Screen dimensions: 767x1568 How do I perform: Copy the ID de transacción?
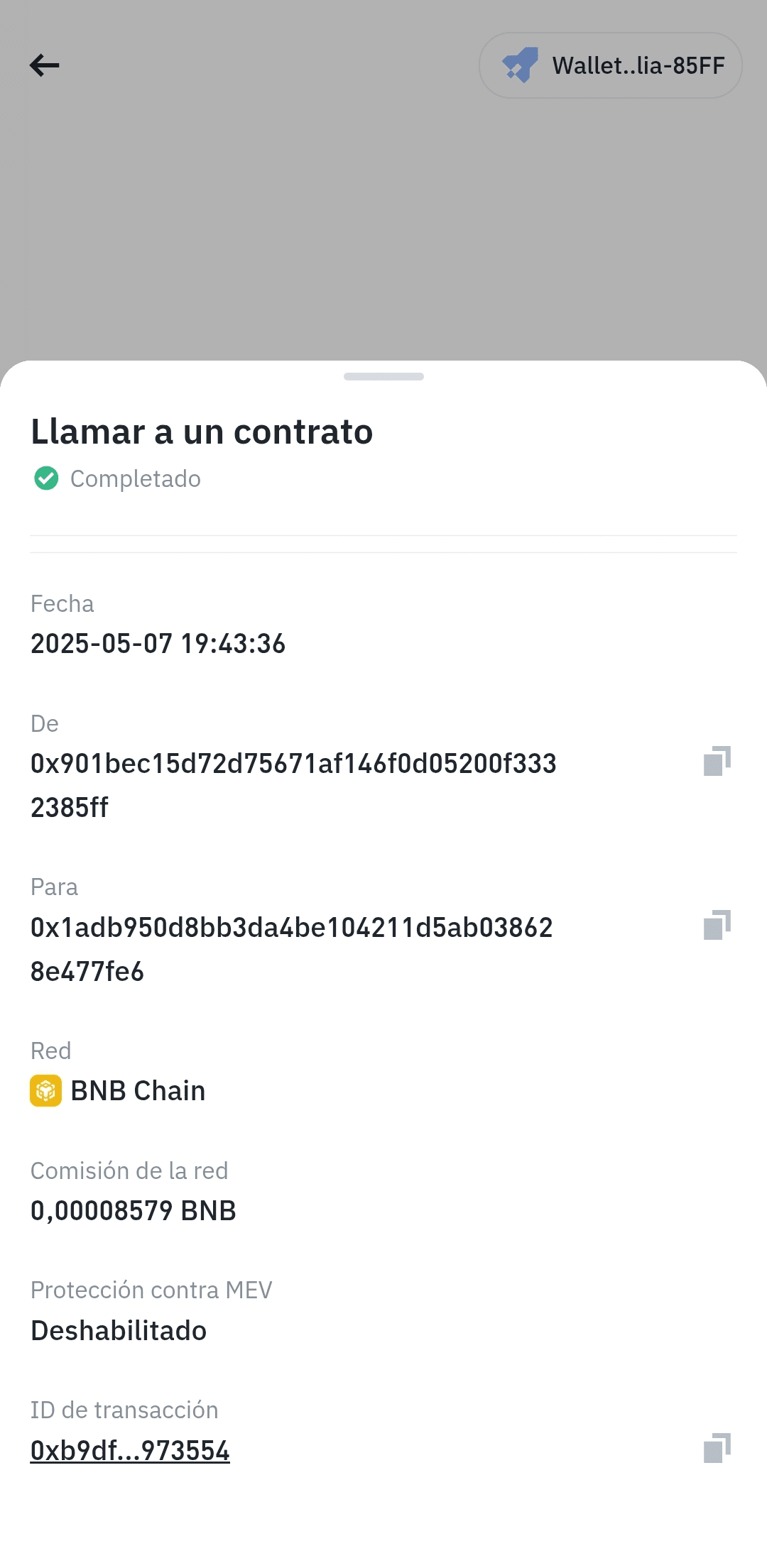point(717,1448)
